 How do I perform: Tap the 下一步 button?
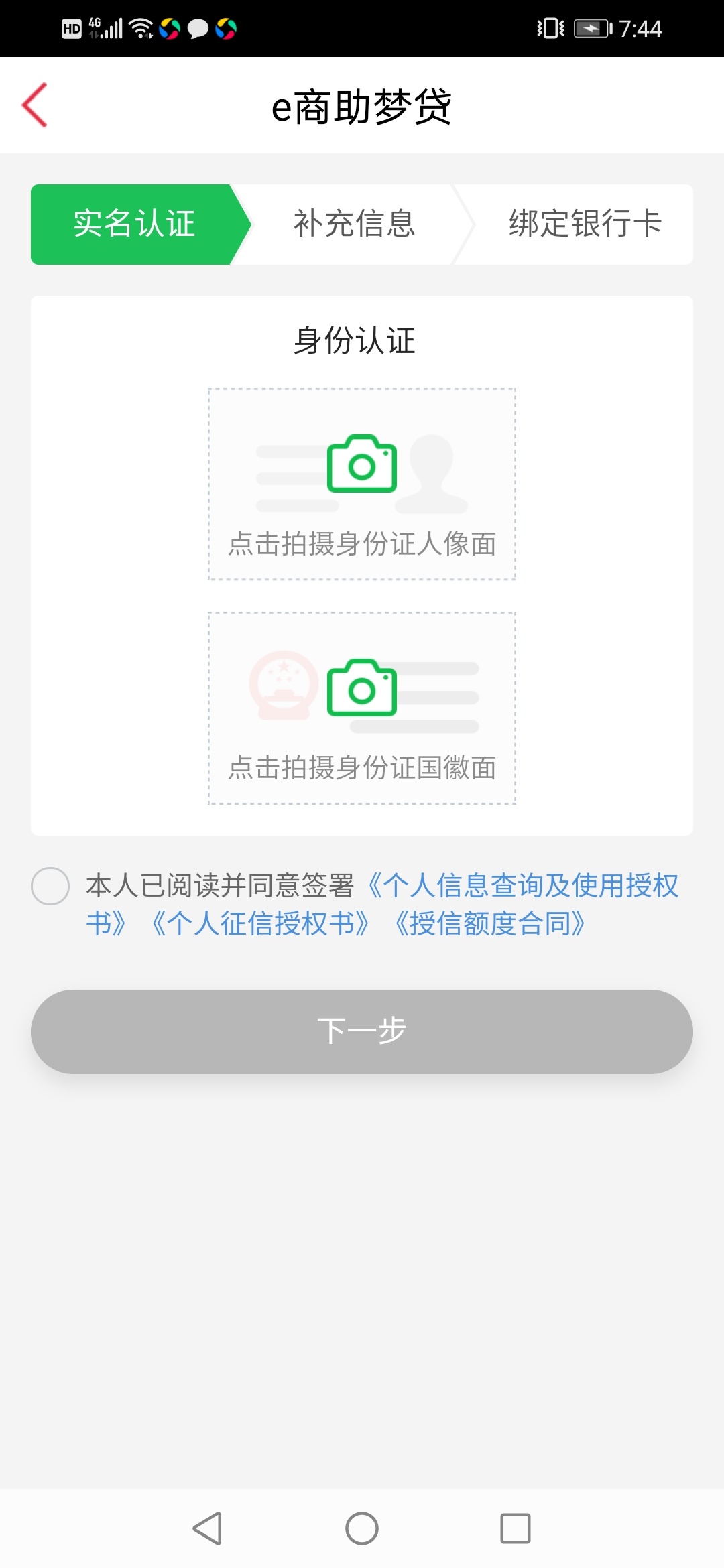tap(362, 1031)
